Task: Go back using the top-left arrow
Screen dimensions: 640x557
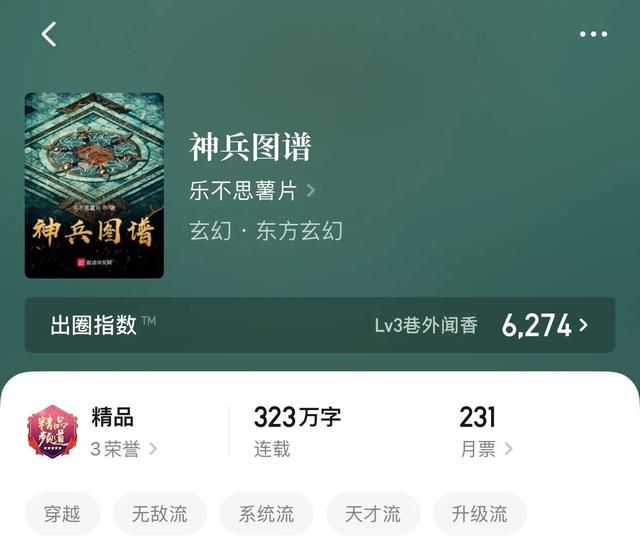Action: 49,34
